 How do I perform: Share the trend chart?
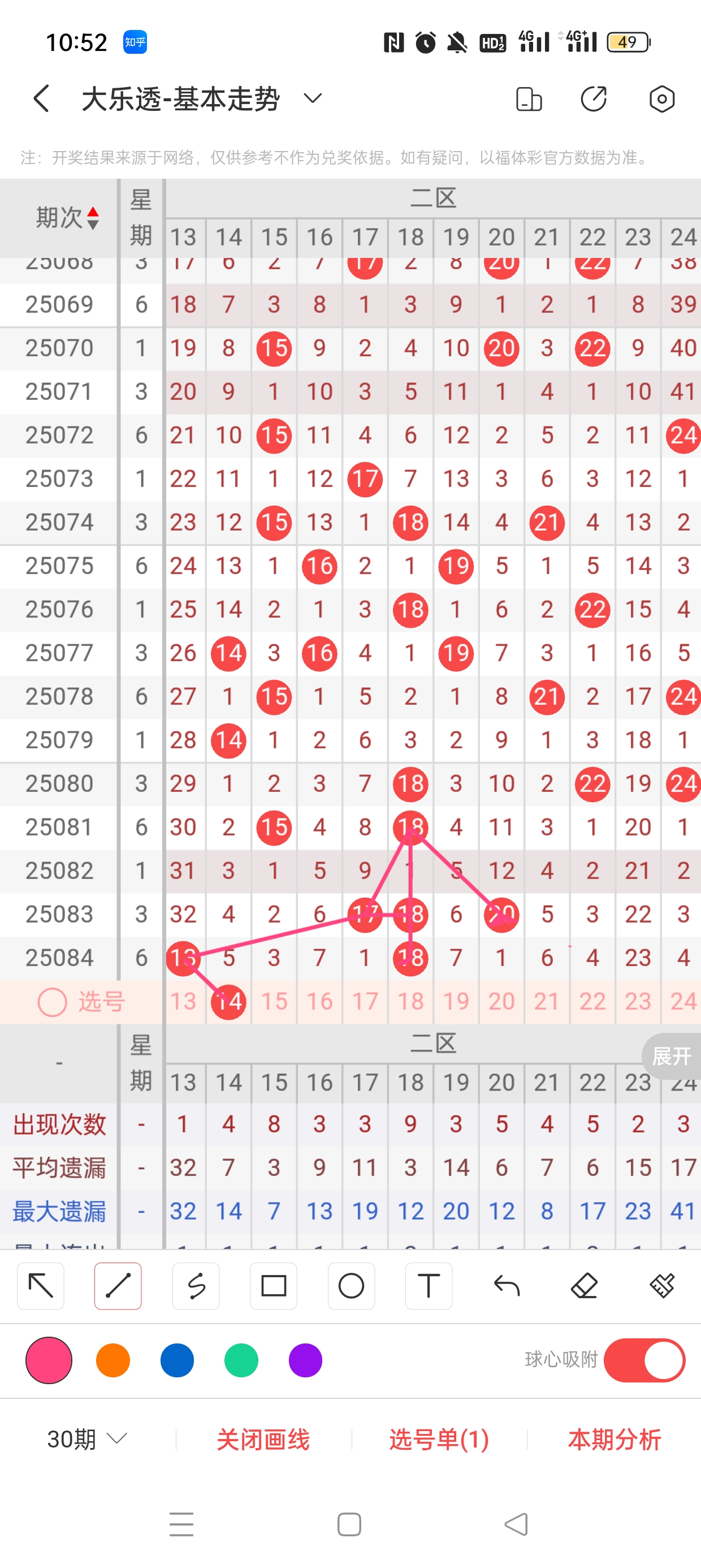593,99
